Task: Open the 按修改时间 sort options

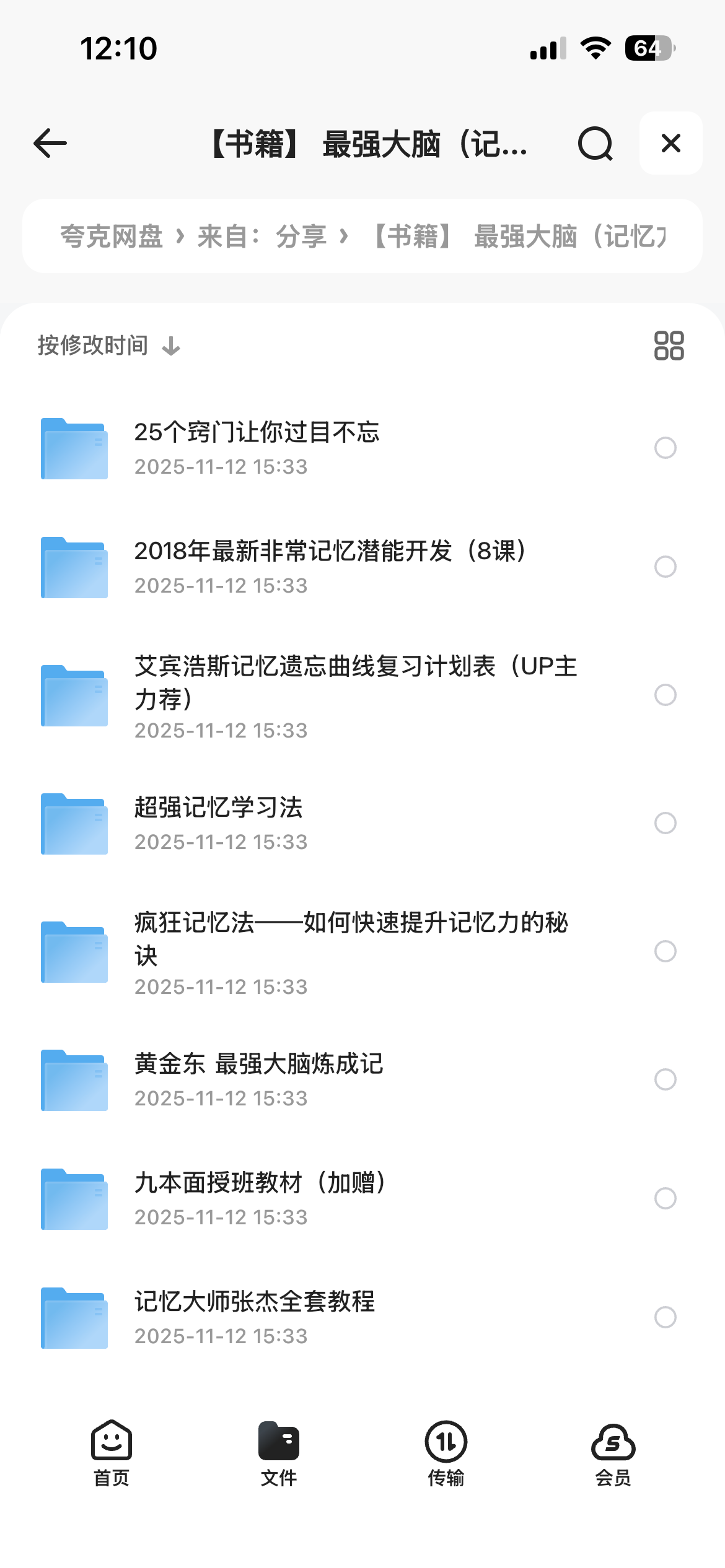Action: click(x=108, y=346)
